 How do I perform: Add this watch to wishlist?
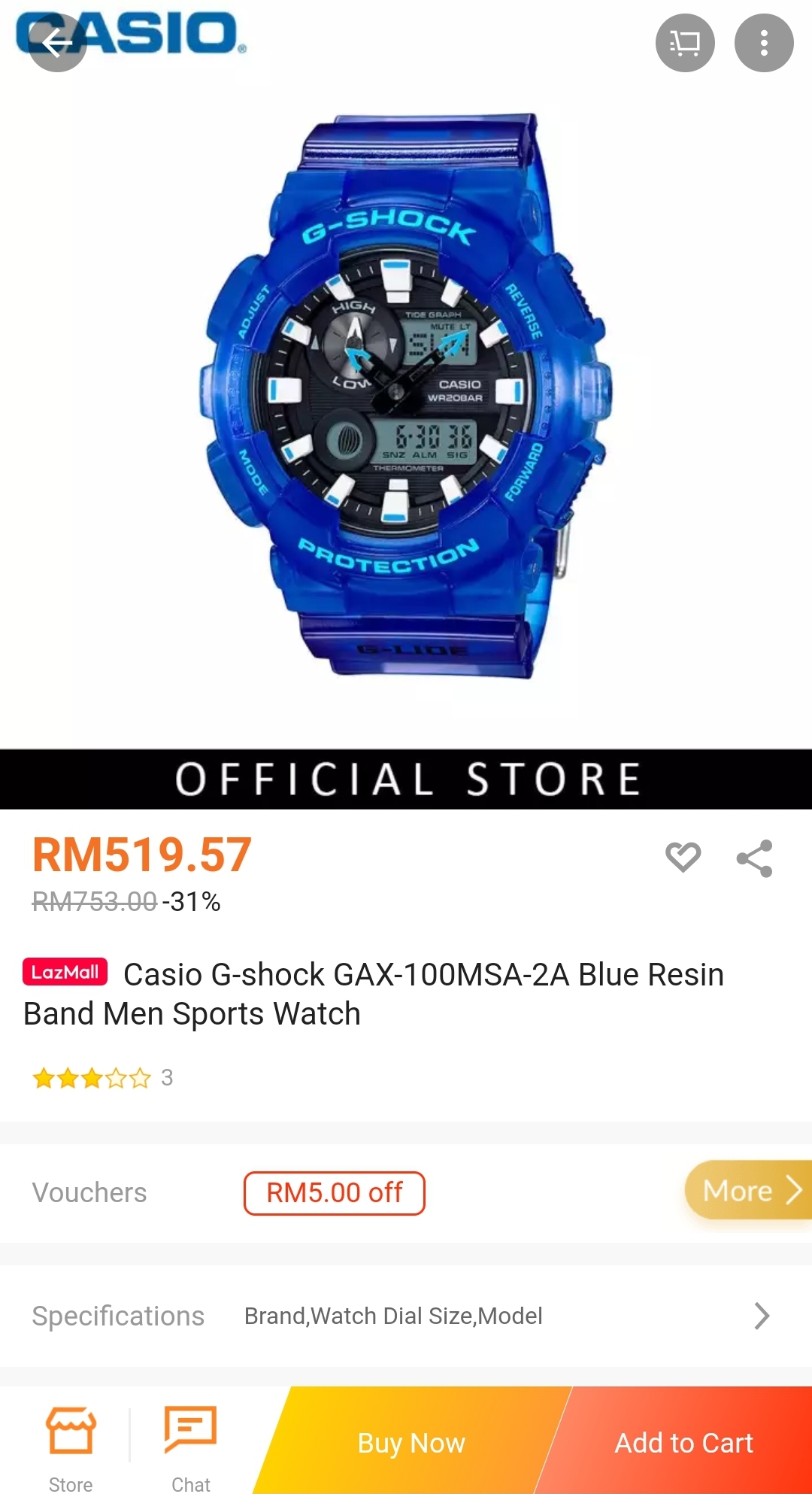[683, 857]
